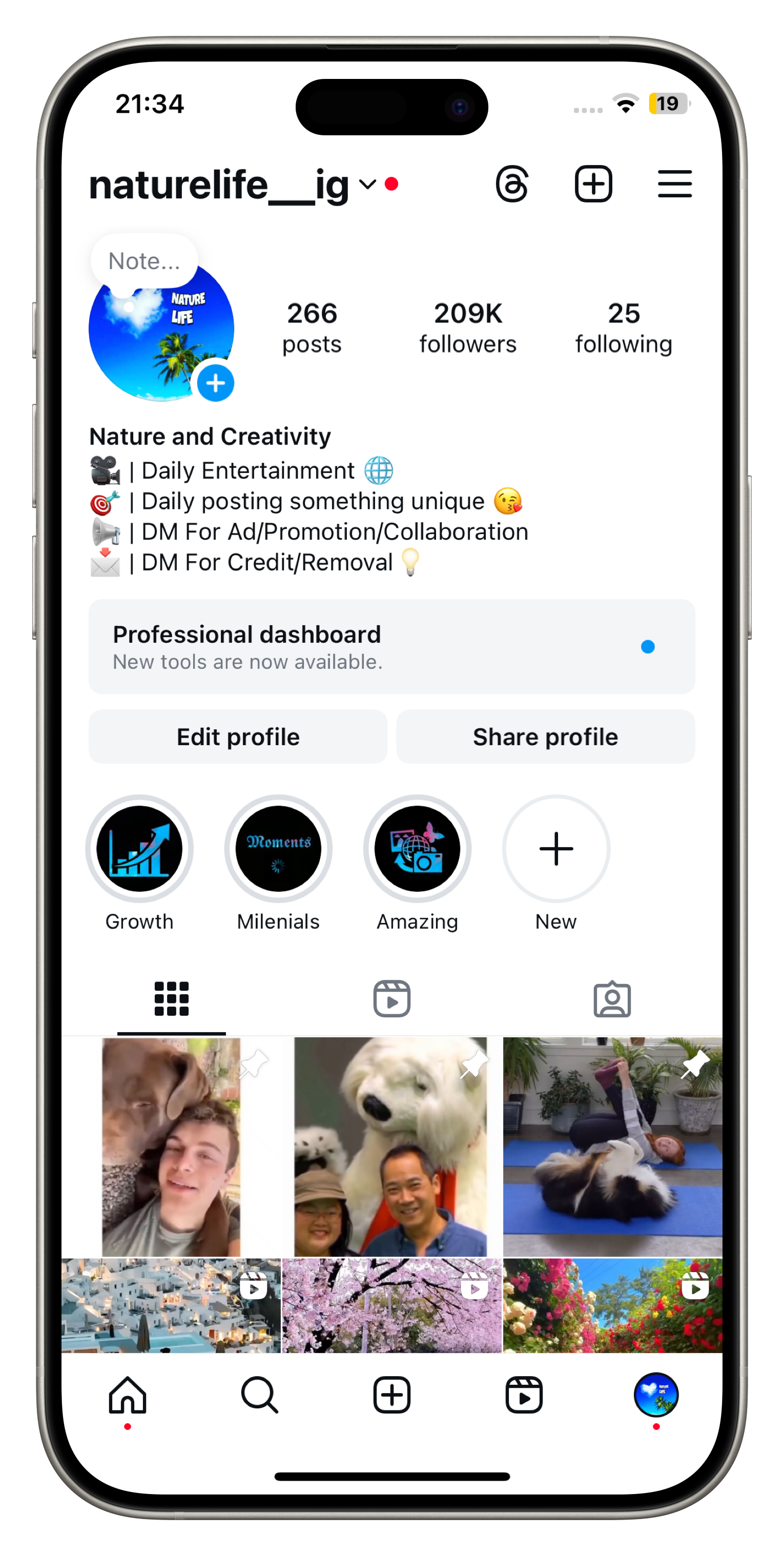Screen dimensions: 784x1556
Task: Open the Professional dashboard
Action: [391, 646]
